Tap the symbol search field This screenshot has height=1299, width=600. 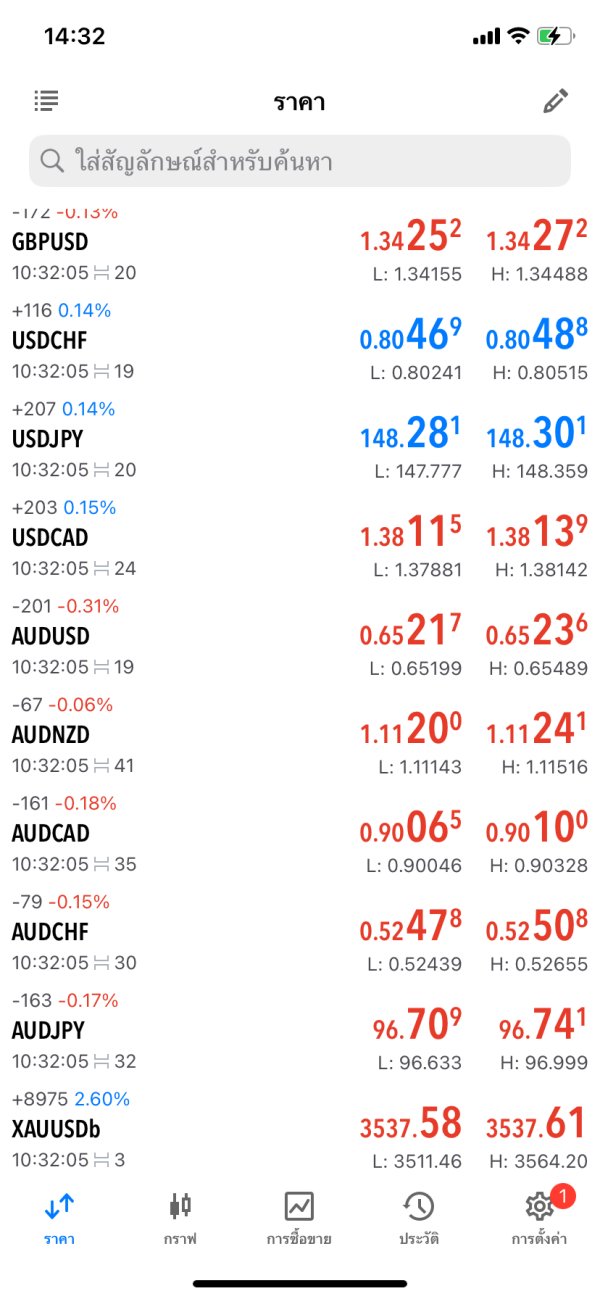[300, 161]
